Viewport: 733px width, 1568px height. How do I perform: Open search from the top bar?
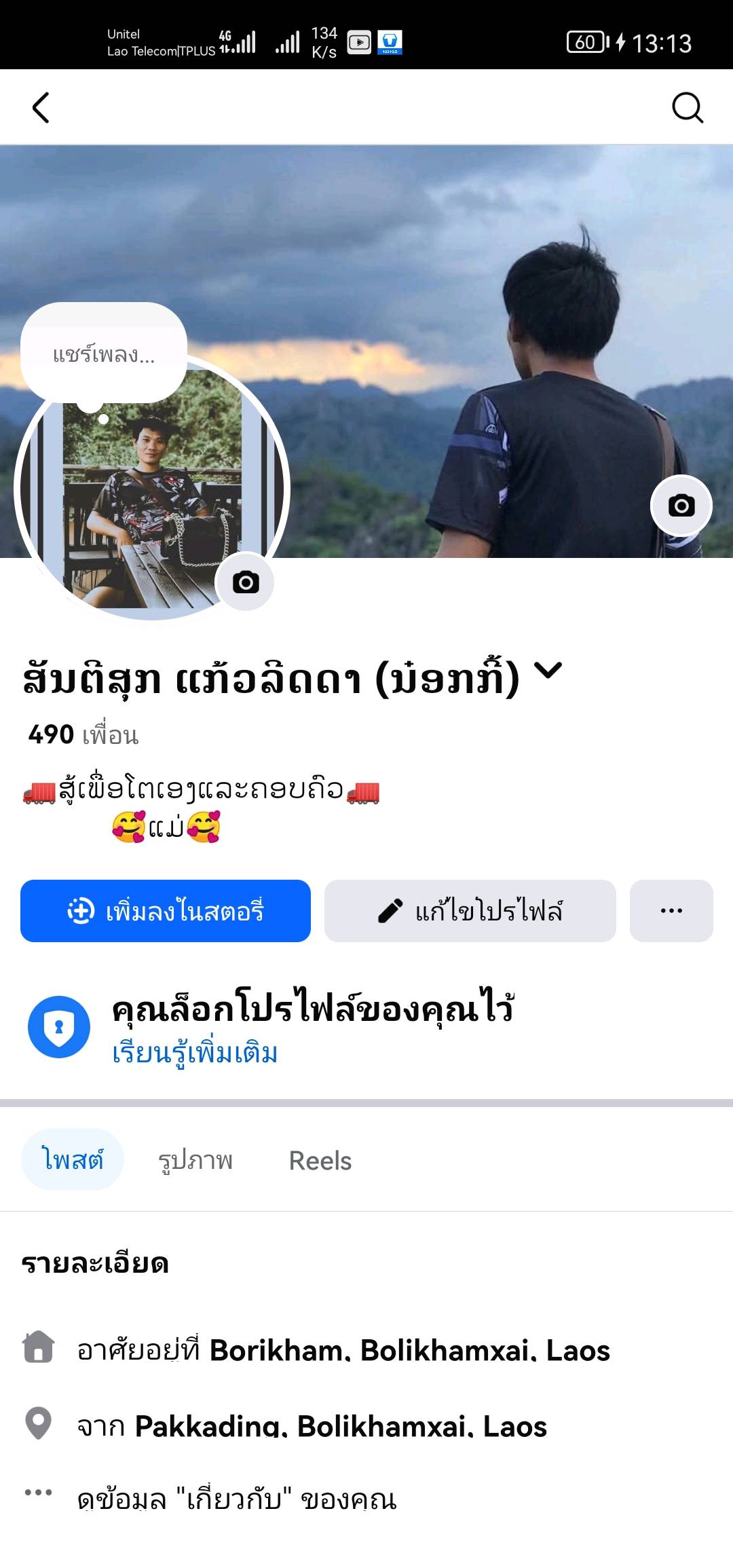coord(687,107)
